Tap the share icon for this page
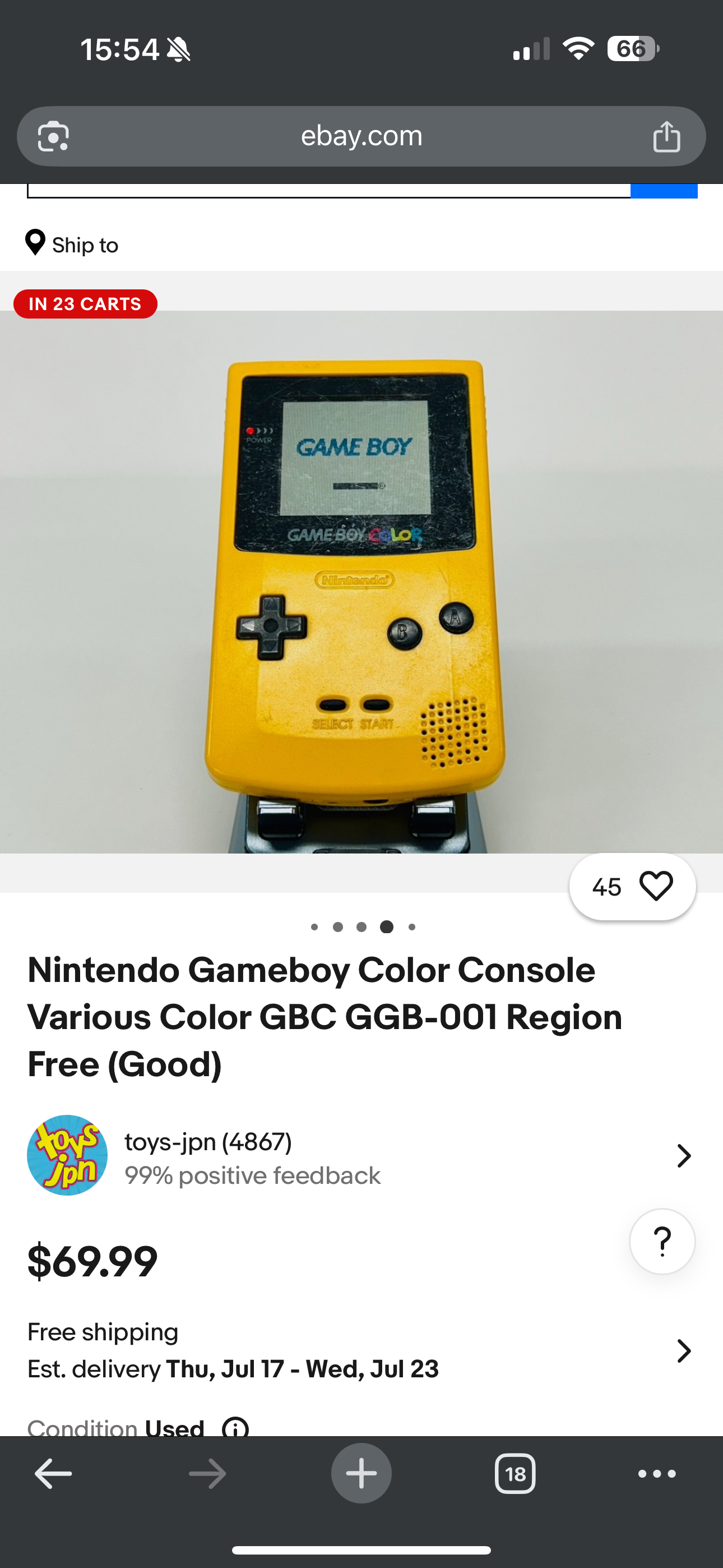 point(668,136)
